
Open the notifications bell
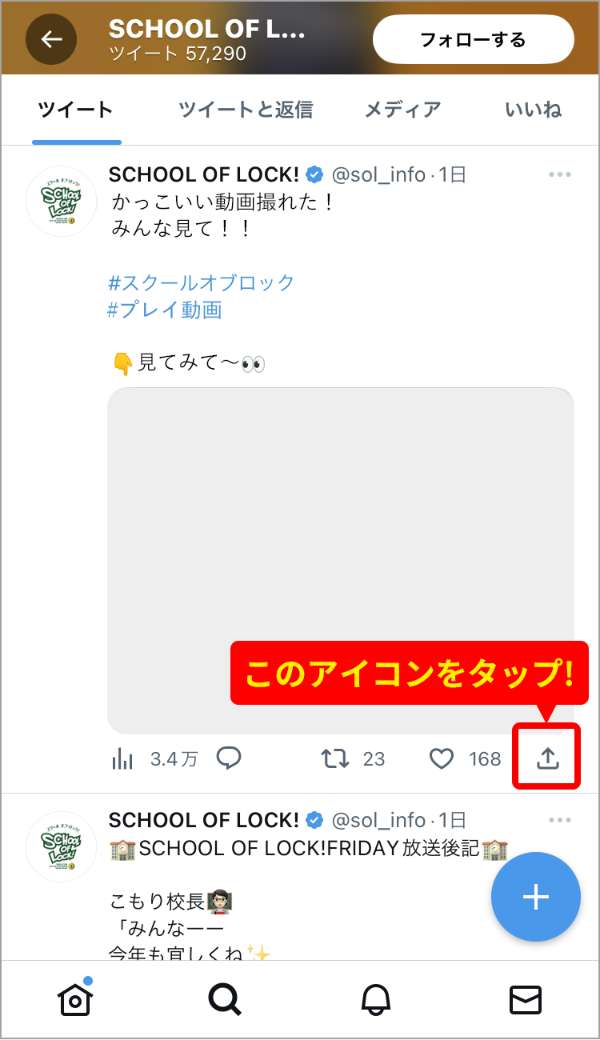375,999
